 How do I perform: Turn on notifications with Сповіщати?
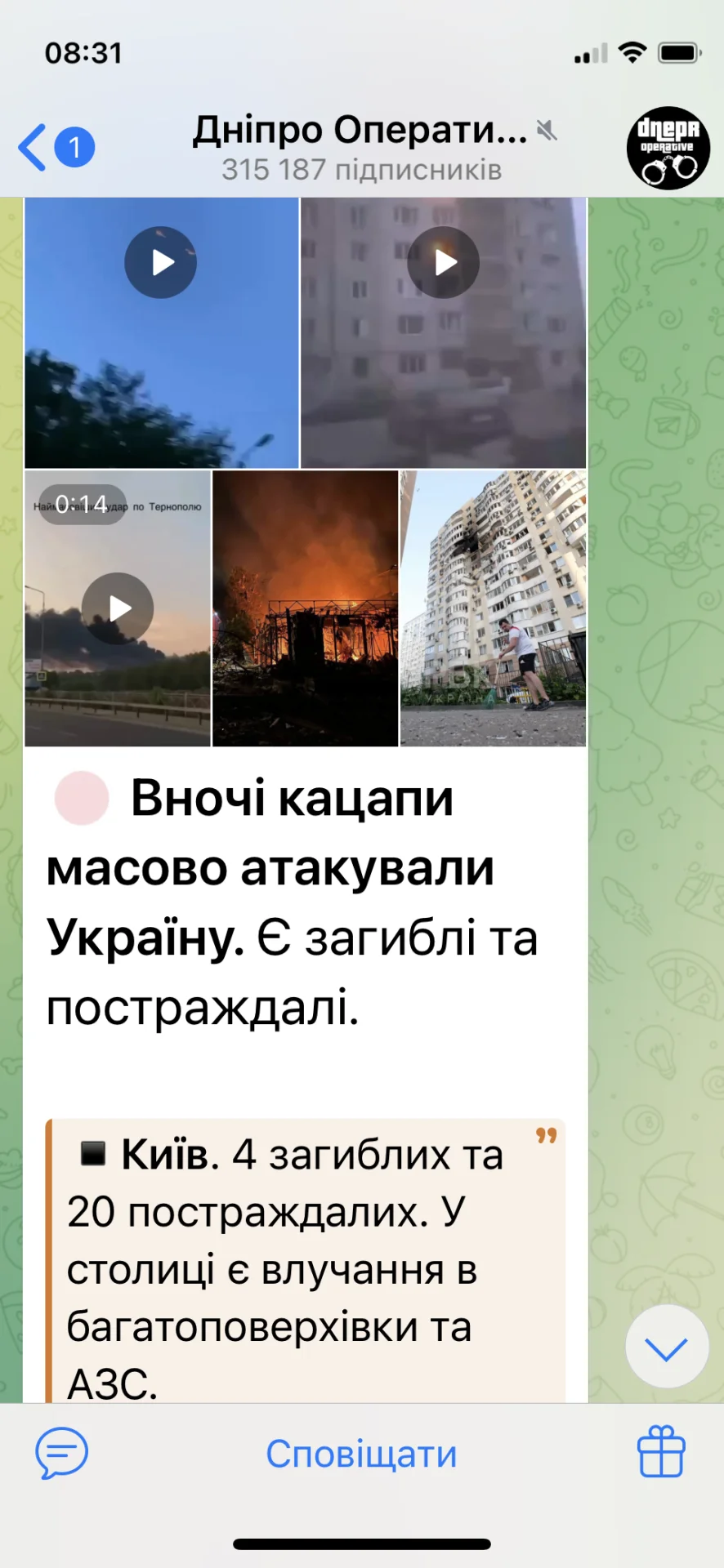pos(361,1454)
